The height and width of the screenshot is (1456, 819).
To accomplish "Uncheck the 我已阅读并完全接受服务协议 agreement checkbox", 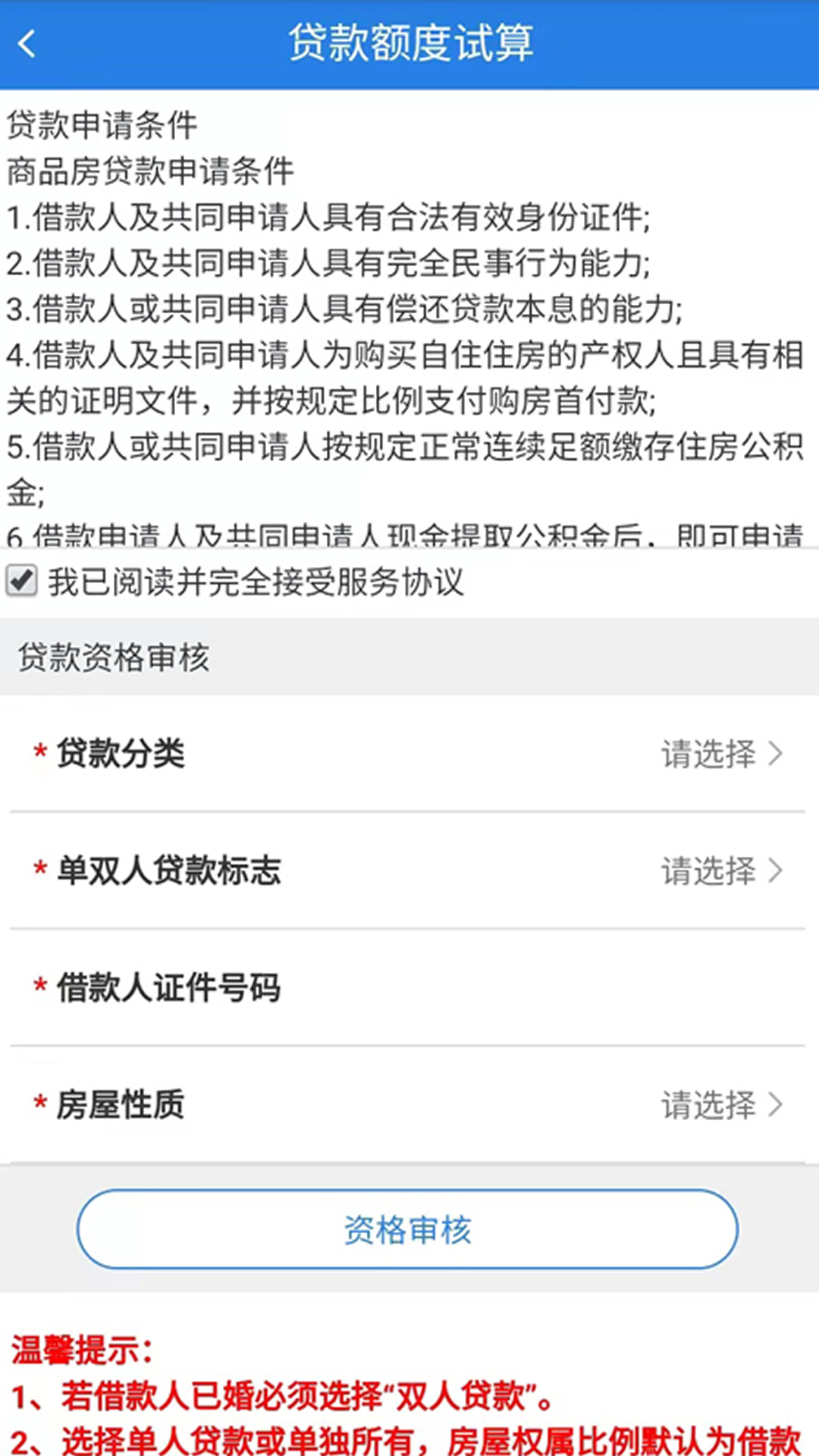I will (20, 582).
